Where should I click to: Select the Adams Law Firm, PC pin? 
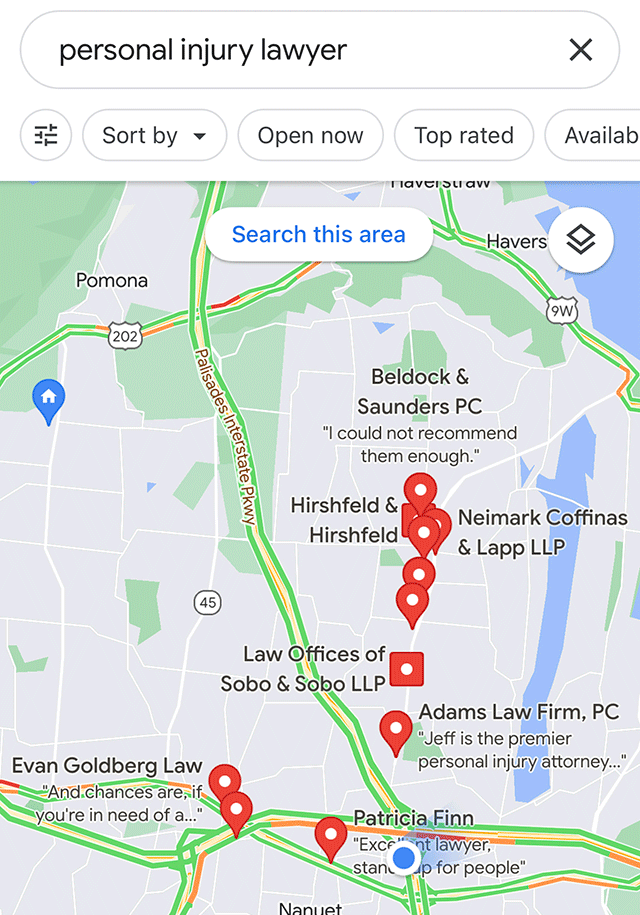tap(397, 730)
